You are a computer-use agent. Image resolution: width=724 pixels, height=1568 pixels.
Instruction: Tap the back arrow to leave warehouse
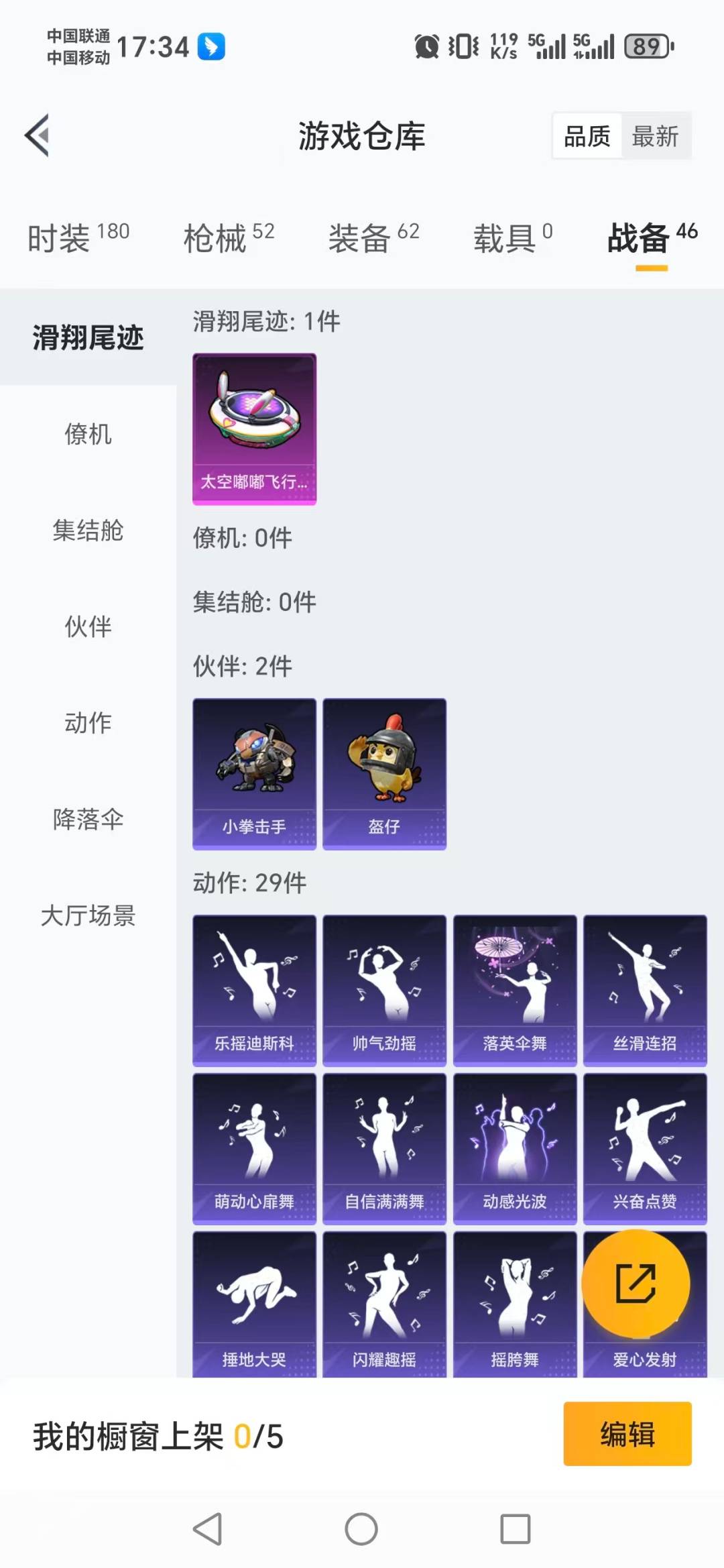[38, 134]
